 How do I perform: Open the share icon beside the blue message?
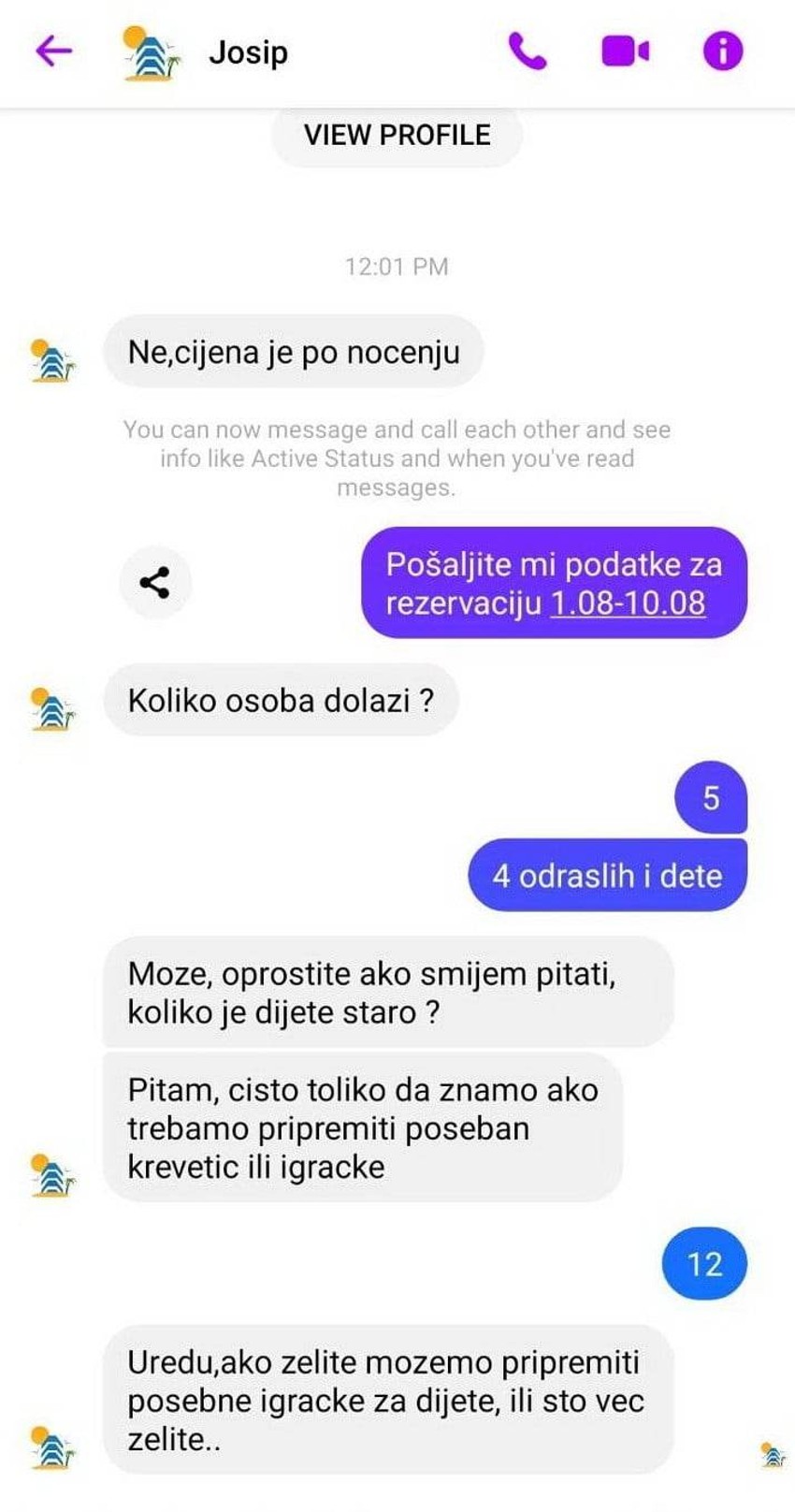coord(155,582)
